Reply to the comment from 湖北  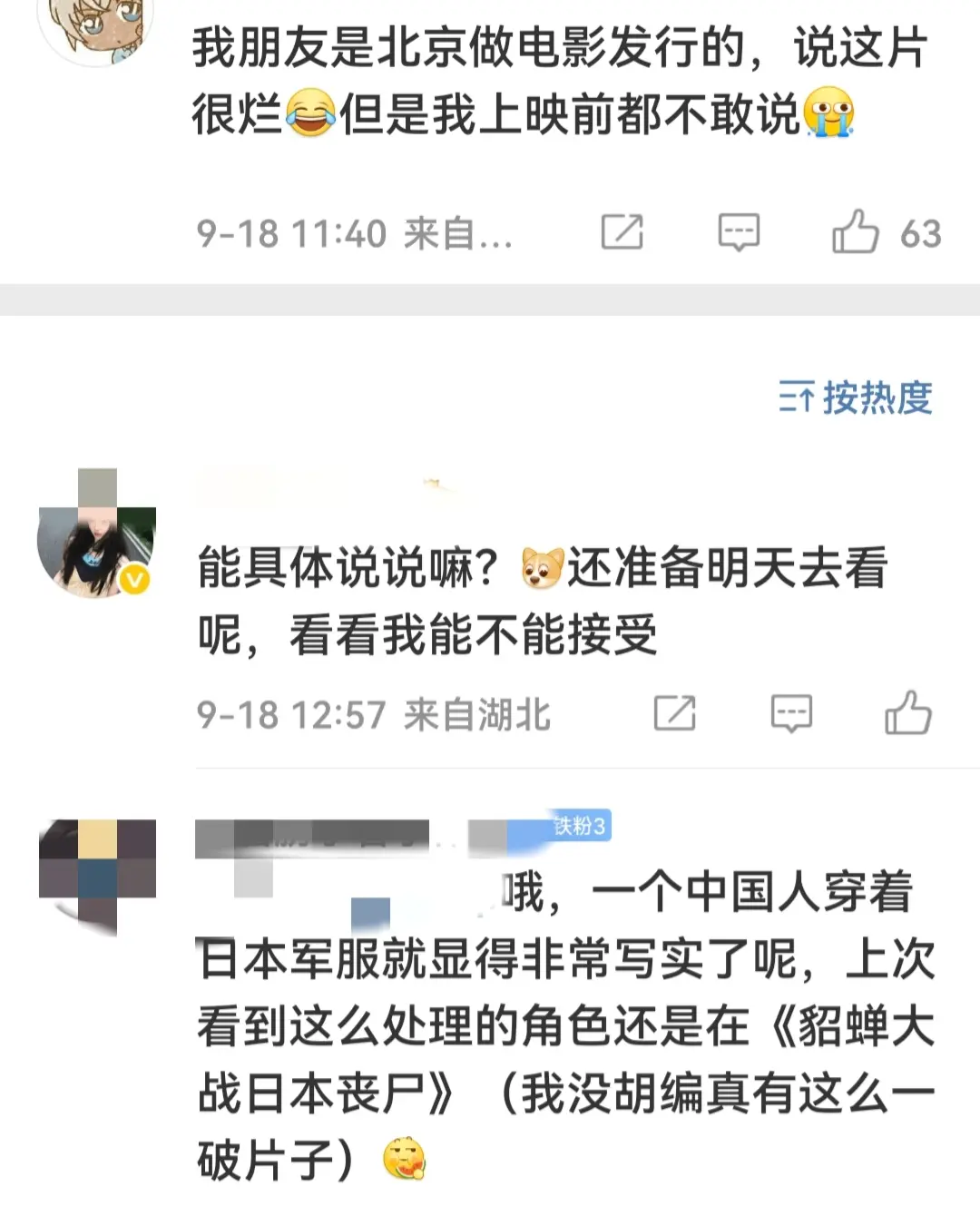791,713
